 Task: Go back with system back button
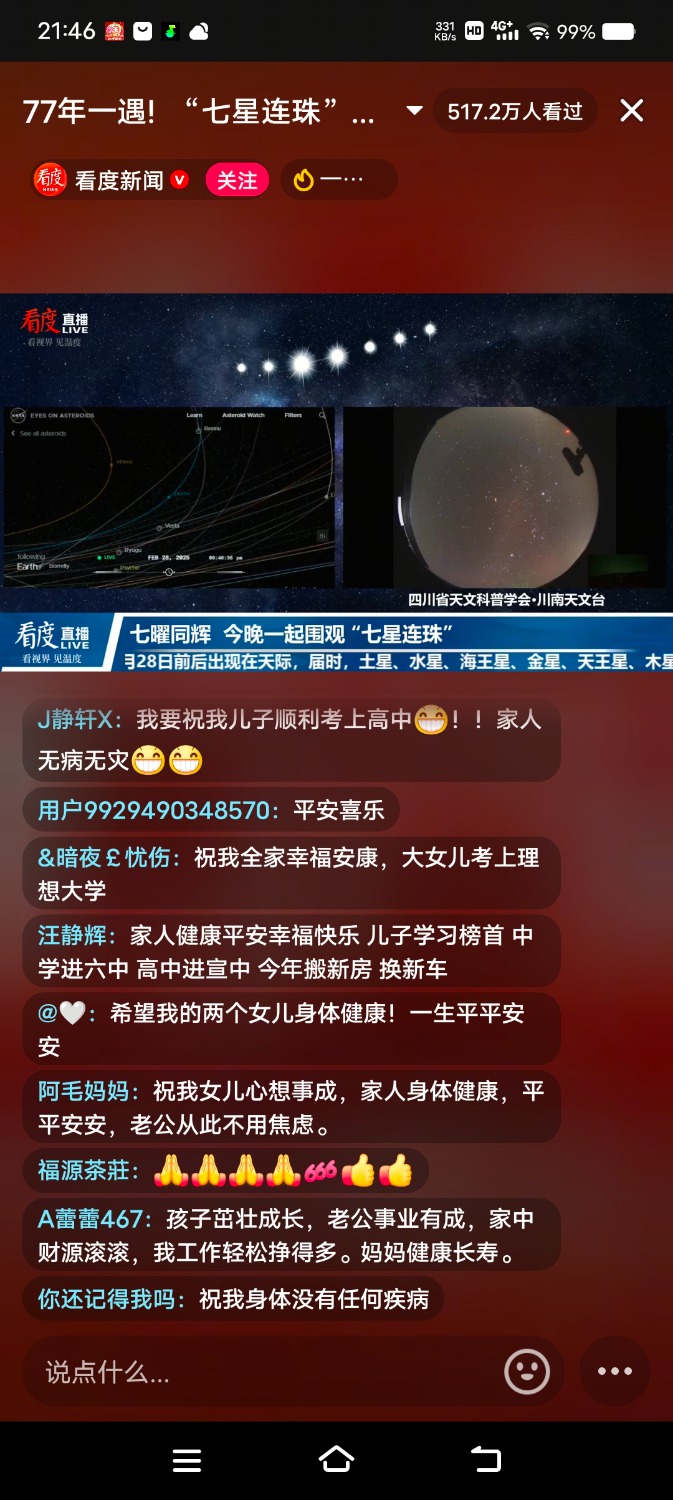486,1460
